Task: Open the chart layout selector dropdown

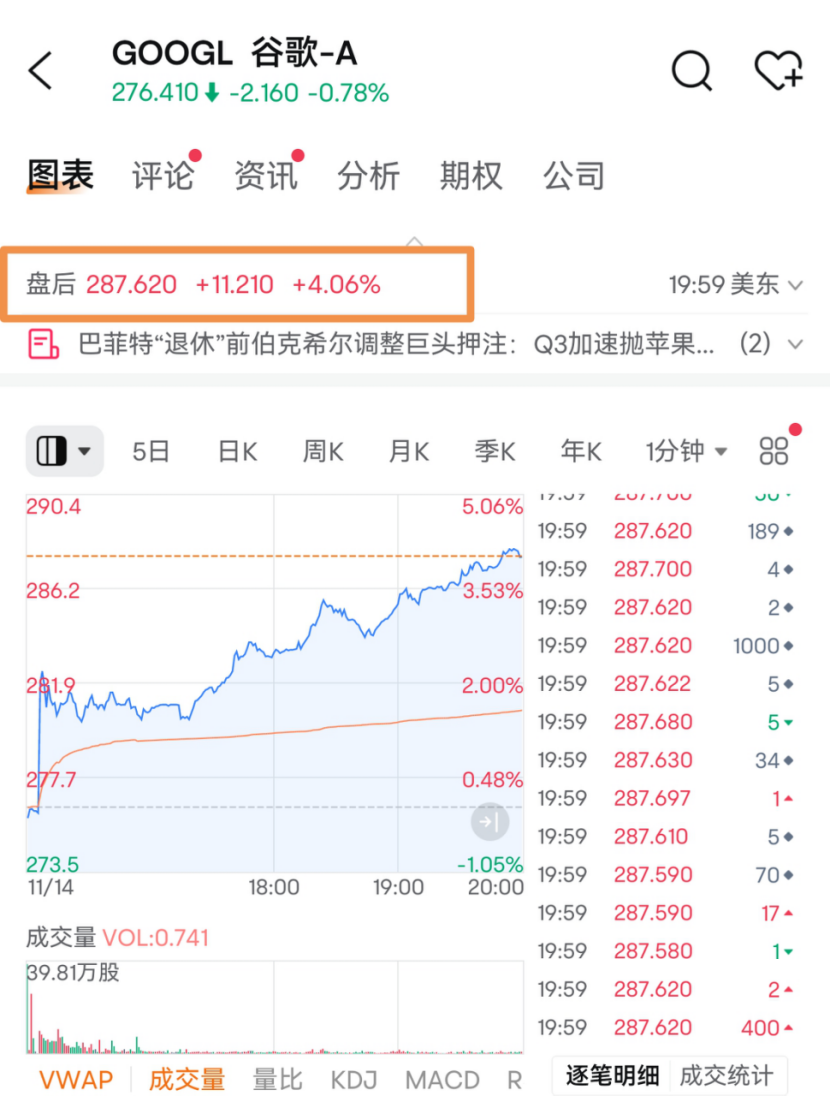Action: [x=63, y=452]
